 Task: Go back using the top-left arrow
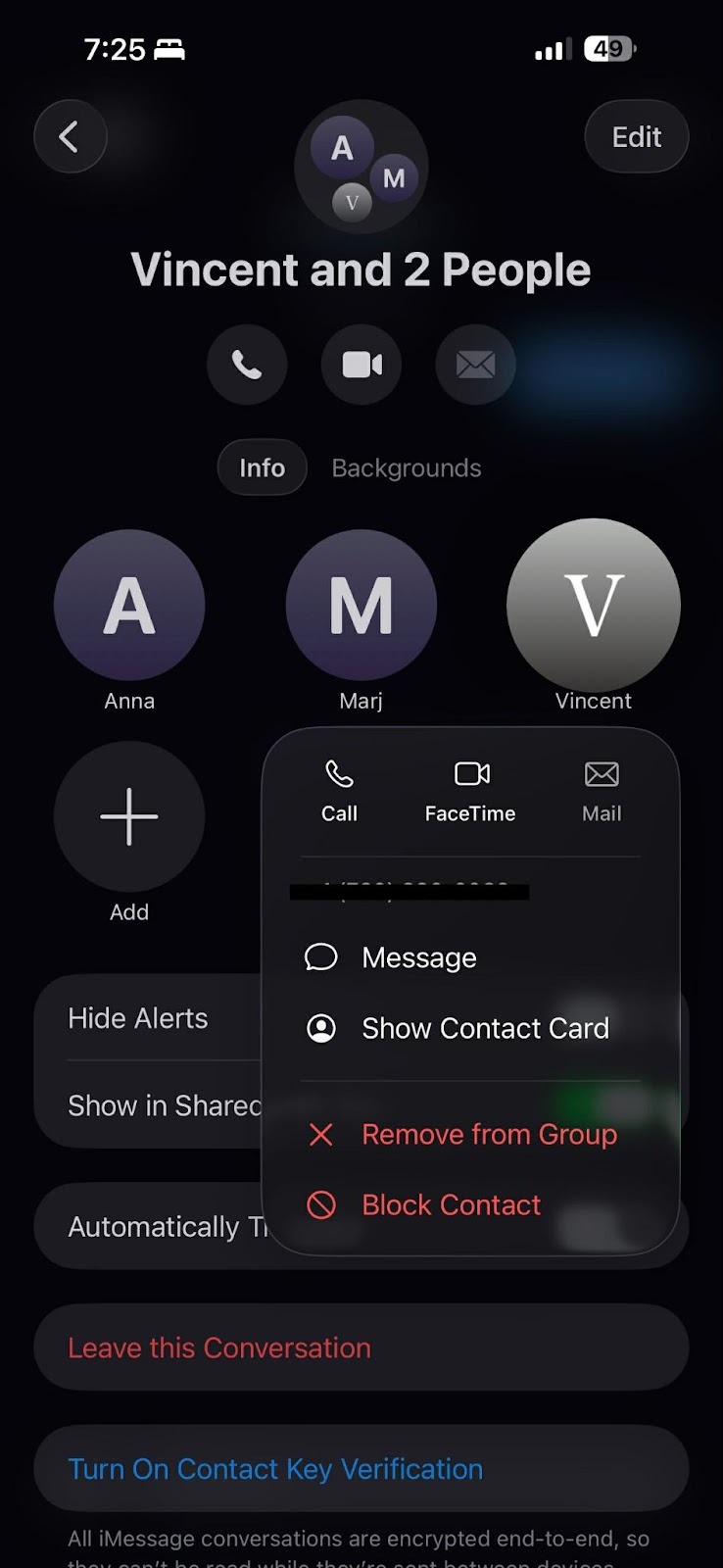[x=70, y=137]
